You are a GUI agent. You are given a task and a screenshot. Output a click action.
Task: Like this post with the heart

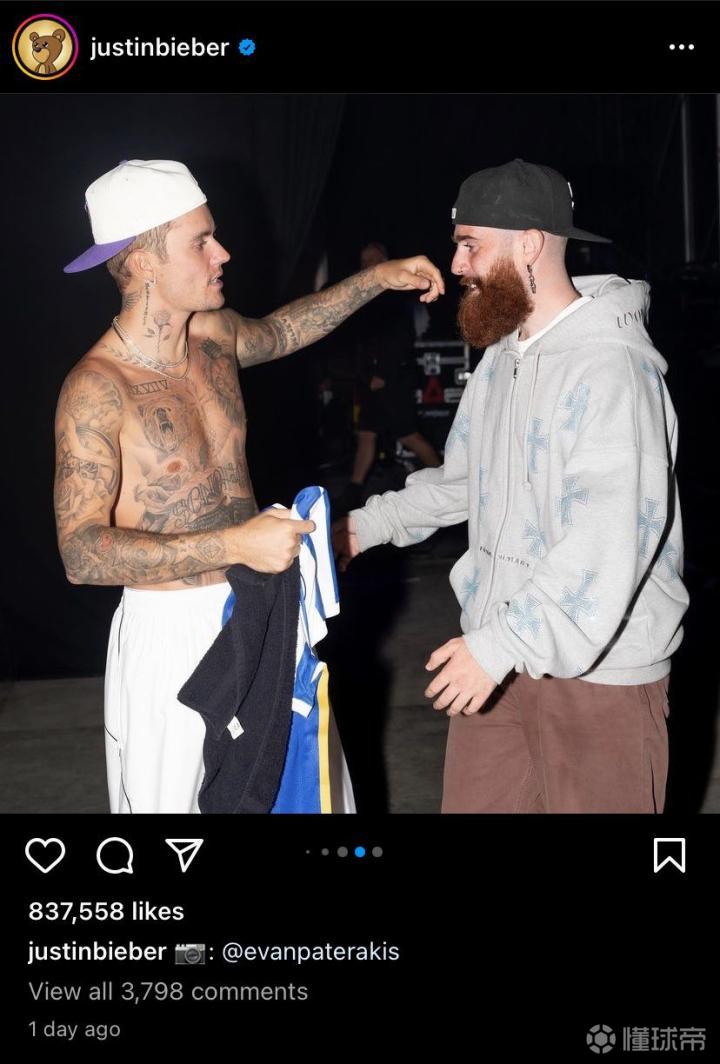(45, 855)
